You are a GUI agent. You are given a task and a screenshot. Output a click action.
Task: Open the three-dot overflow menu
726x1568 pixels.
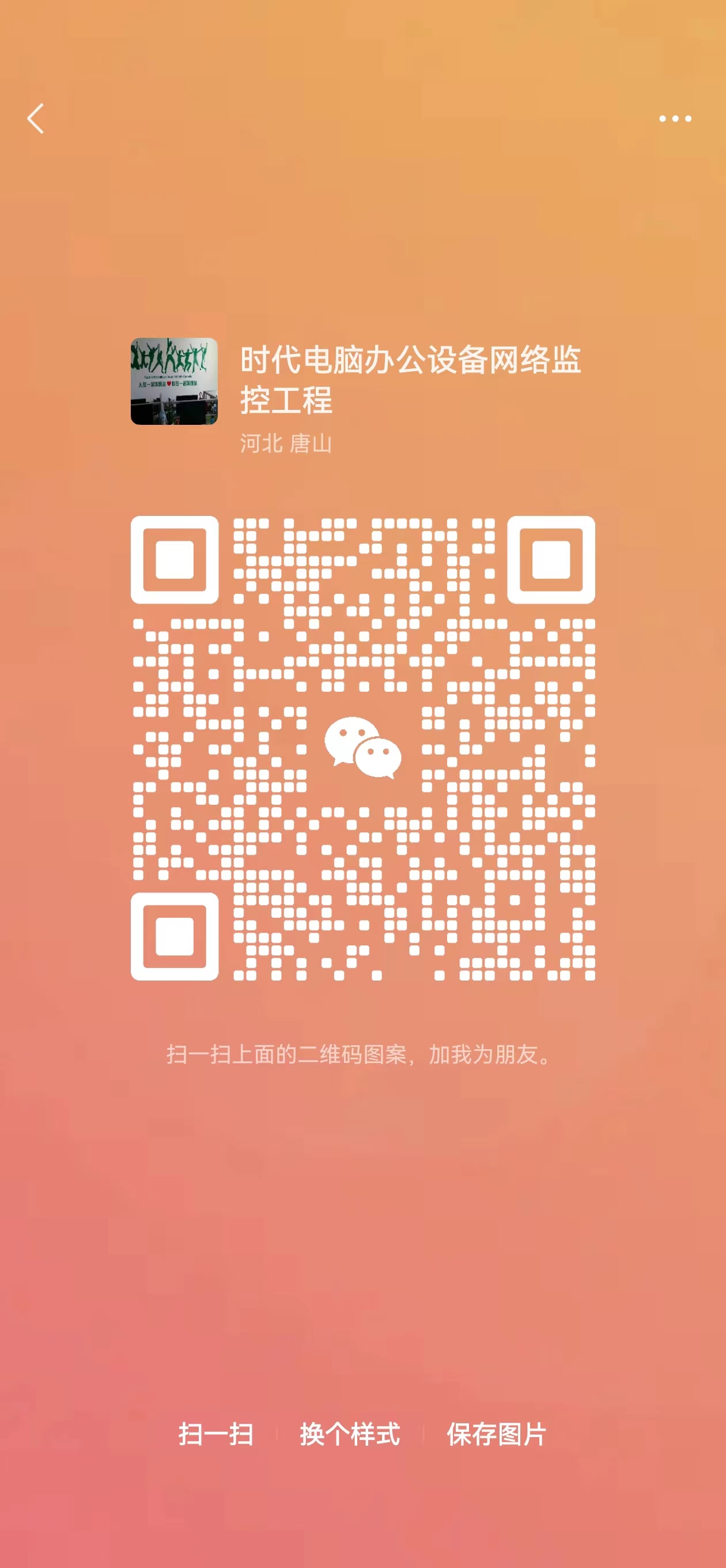click(x=675, y=119)
